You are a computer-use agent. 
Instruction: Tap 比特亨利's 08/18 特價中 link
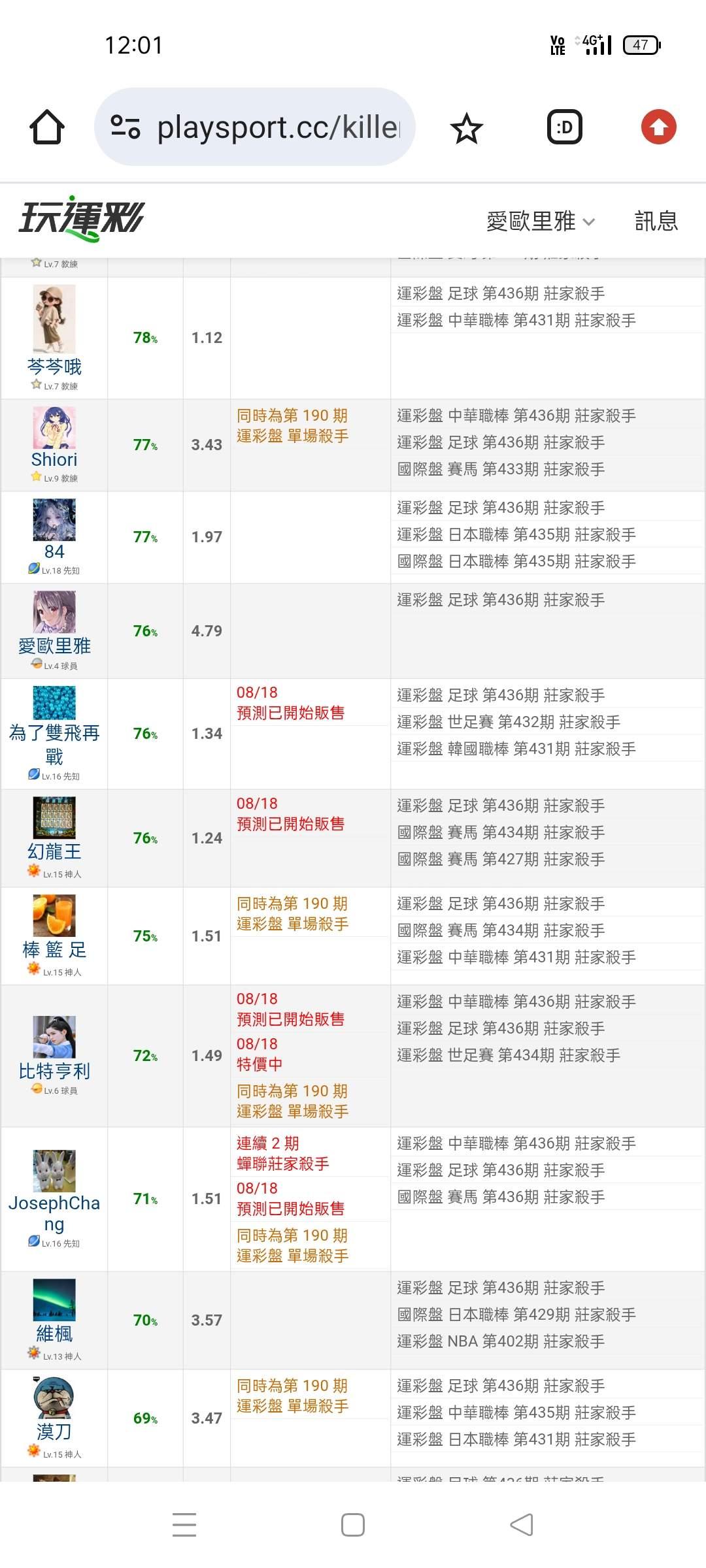[x=260, y=1054]
